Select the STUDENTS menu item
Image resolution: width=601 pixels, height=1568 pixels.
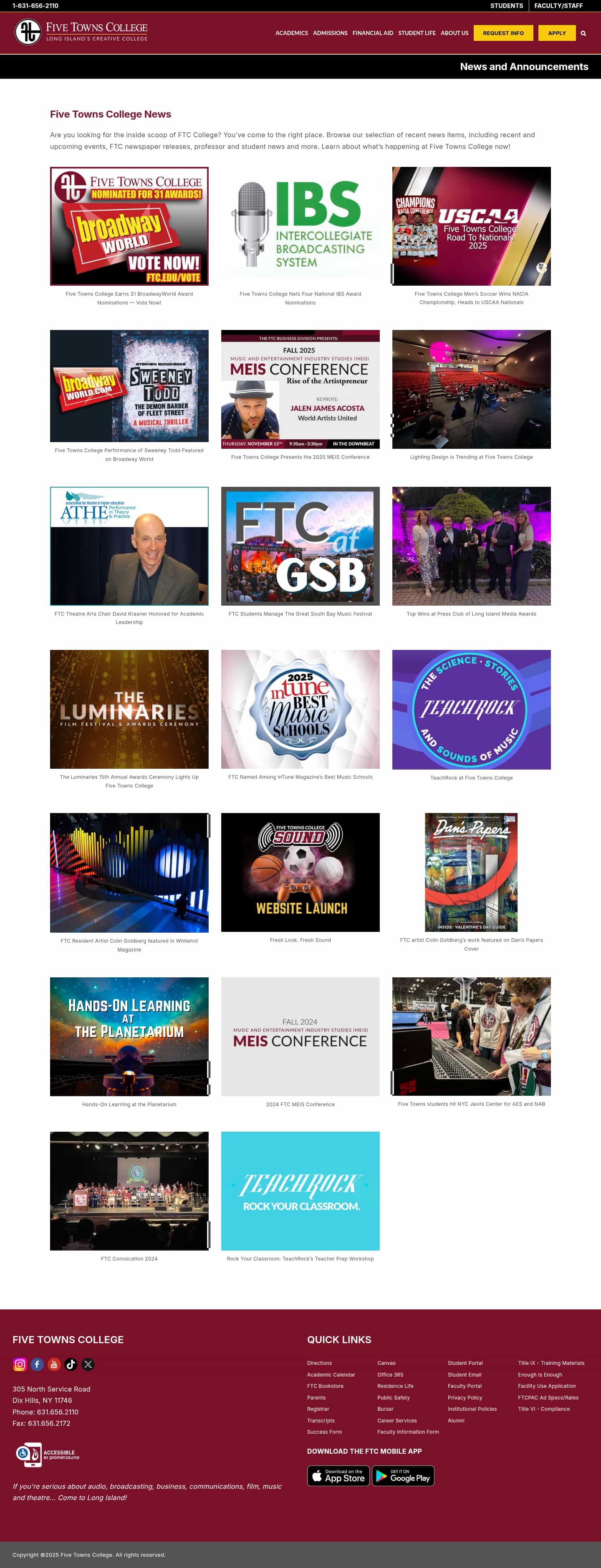(x=507, y=5)
